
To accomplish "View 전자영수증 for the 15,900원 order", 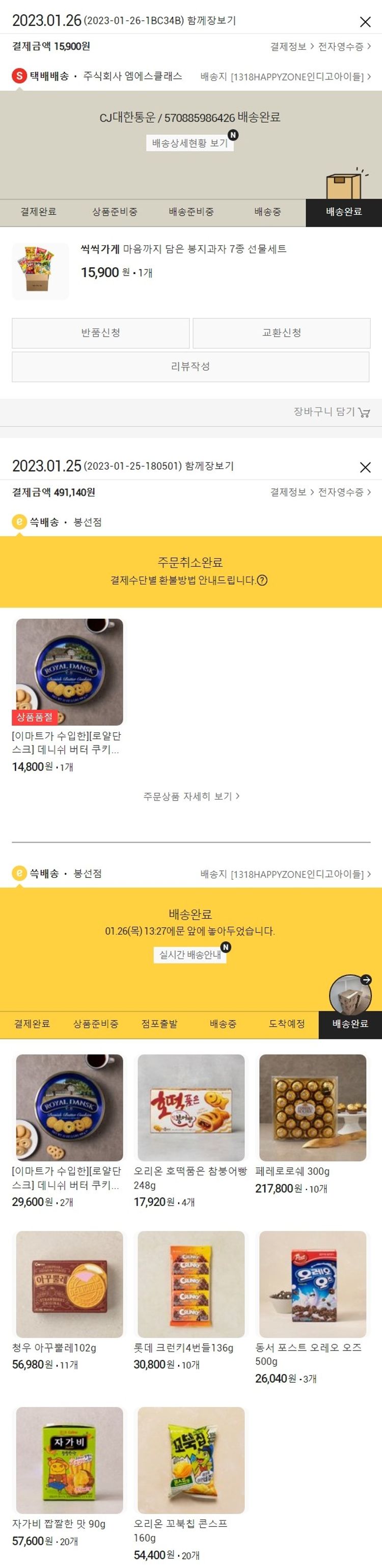I will tap(344, 46).
